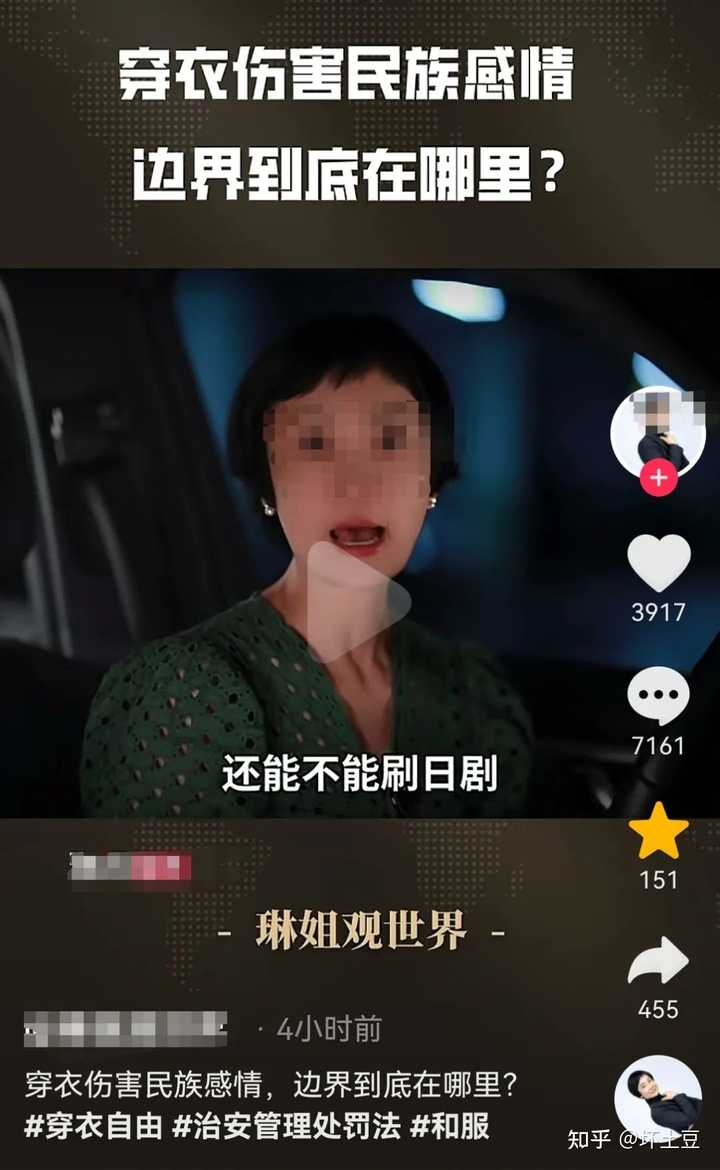The height and width of the screenshot is (1170, 720).
Task: Open the #和服 hashtag
Action: 450,1126
